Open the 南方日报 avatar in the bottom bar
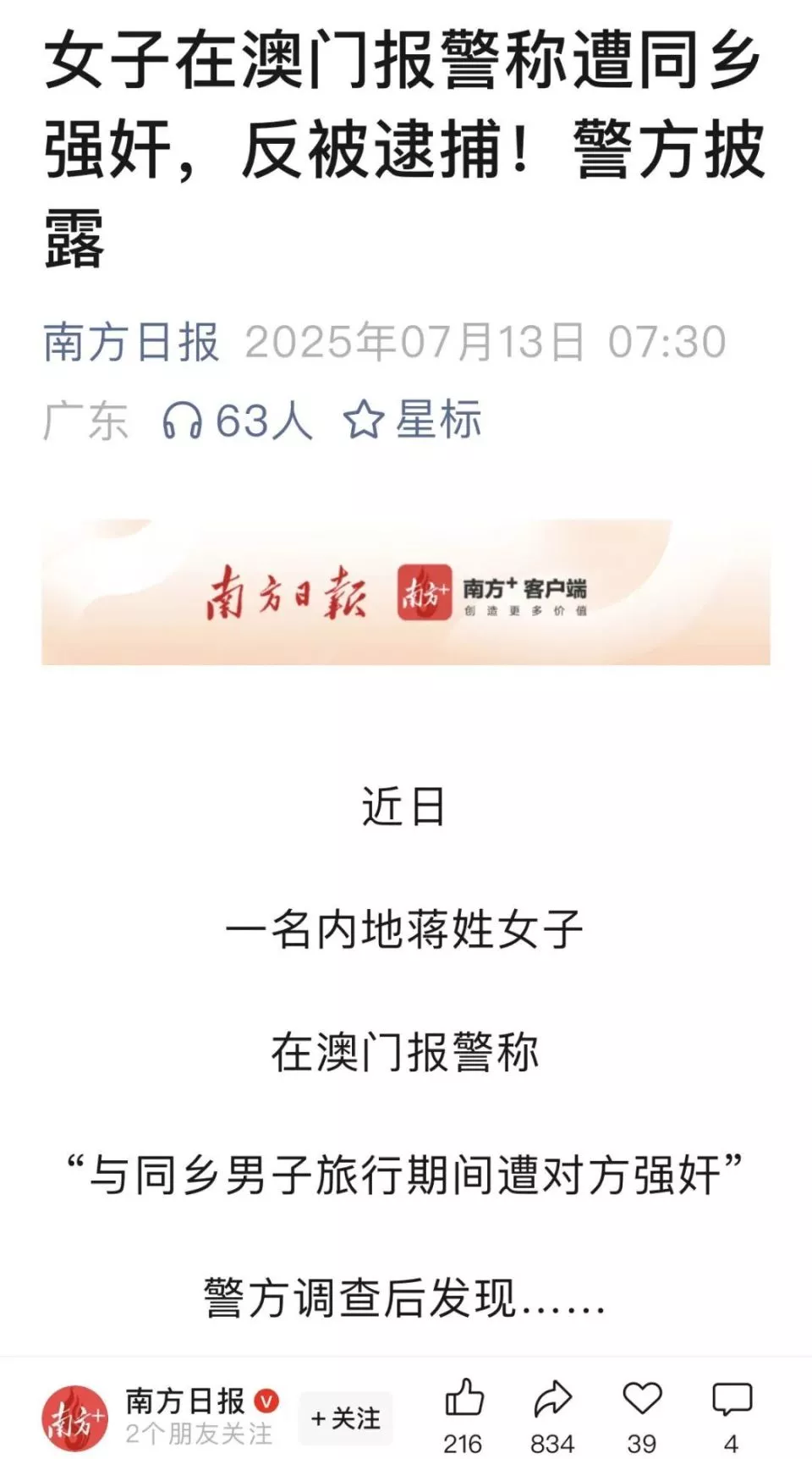Viewport: 812px width, 1459px height. coord(75,1418)
